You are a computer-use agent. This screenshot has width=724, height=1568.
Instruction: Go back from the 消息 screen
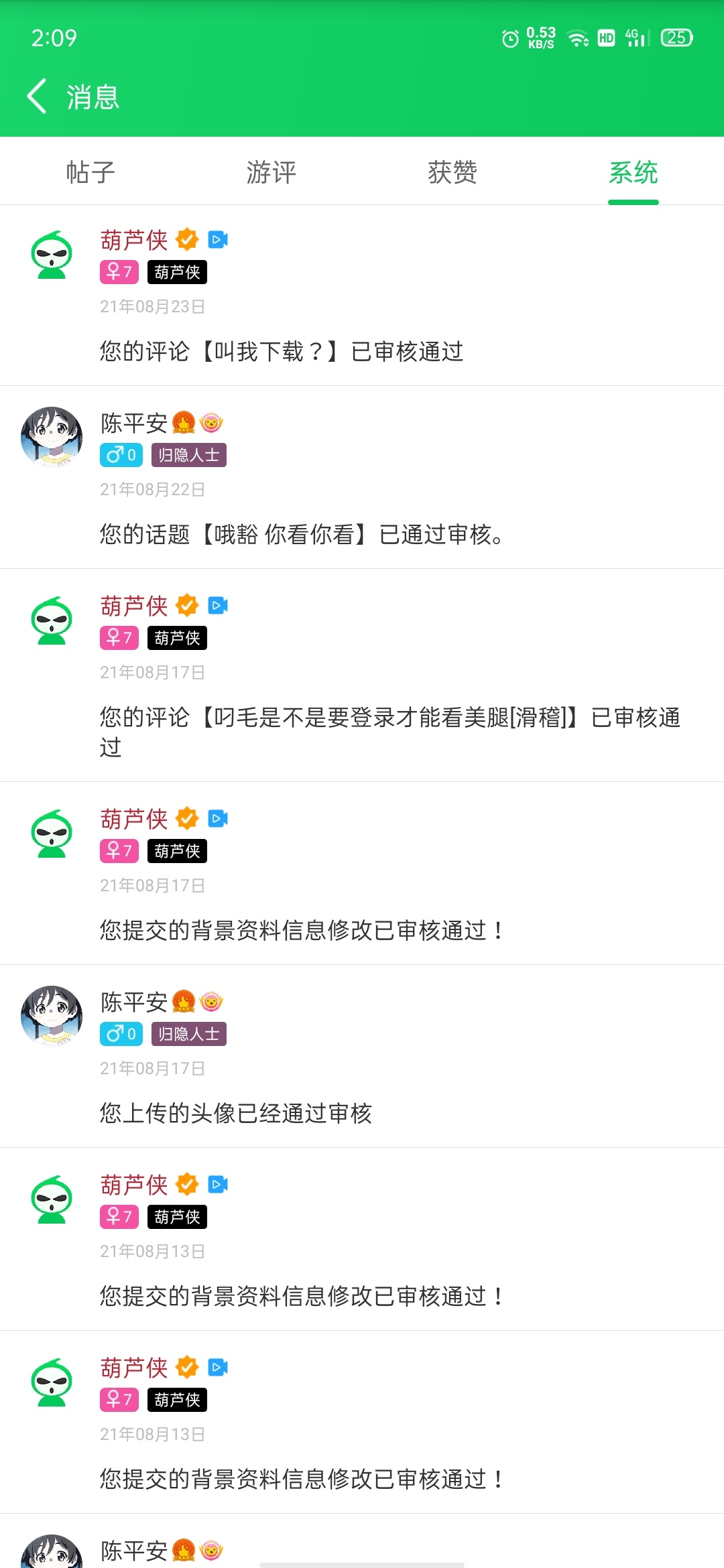click(x=37, y=96)
